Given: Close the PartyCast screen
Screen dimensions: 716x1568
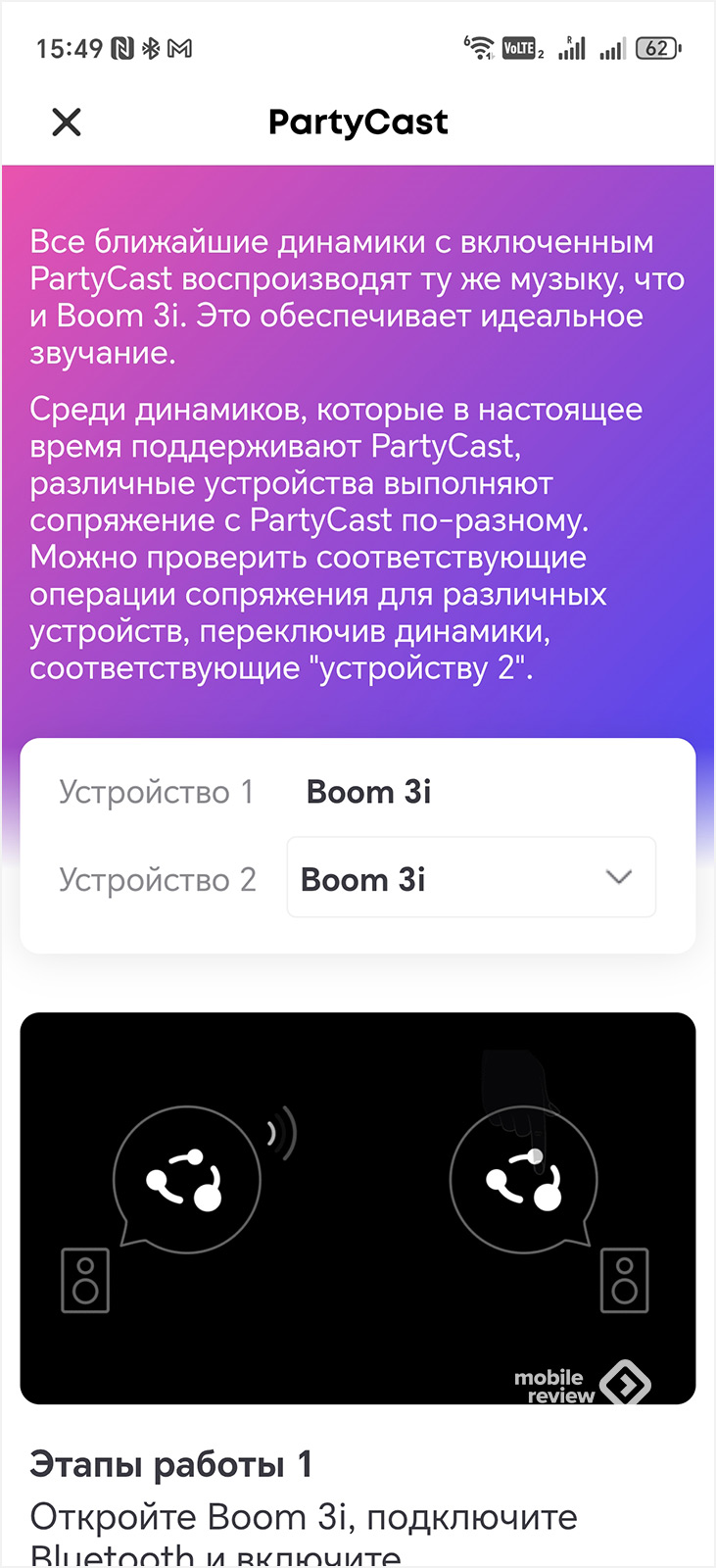Looking at the screenshot, I should tap(67, 122).
